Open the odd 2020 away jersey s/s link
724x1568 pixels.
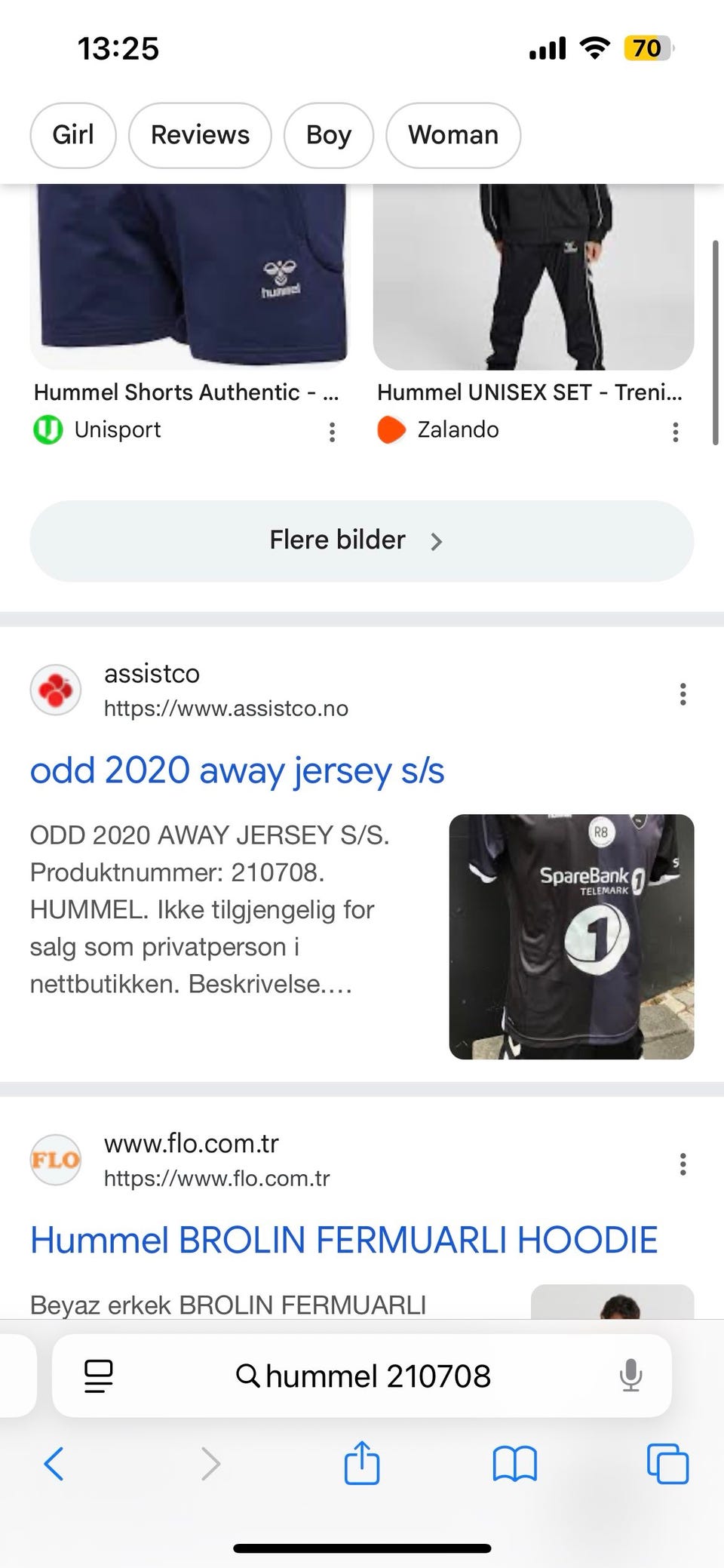[x=237, y=770]
